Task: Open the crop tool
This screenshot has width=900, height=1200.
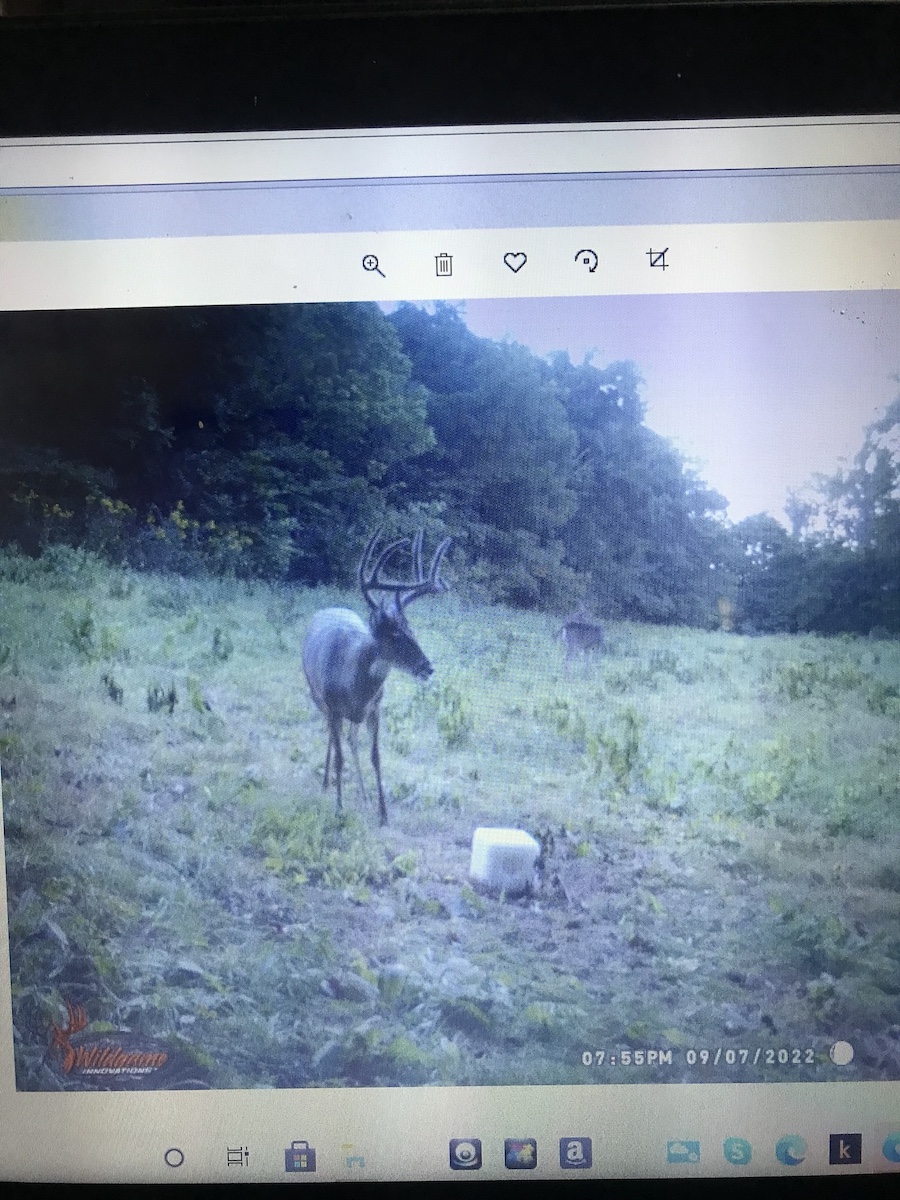Action: 657,260
